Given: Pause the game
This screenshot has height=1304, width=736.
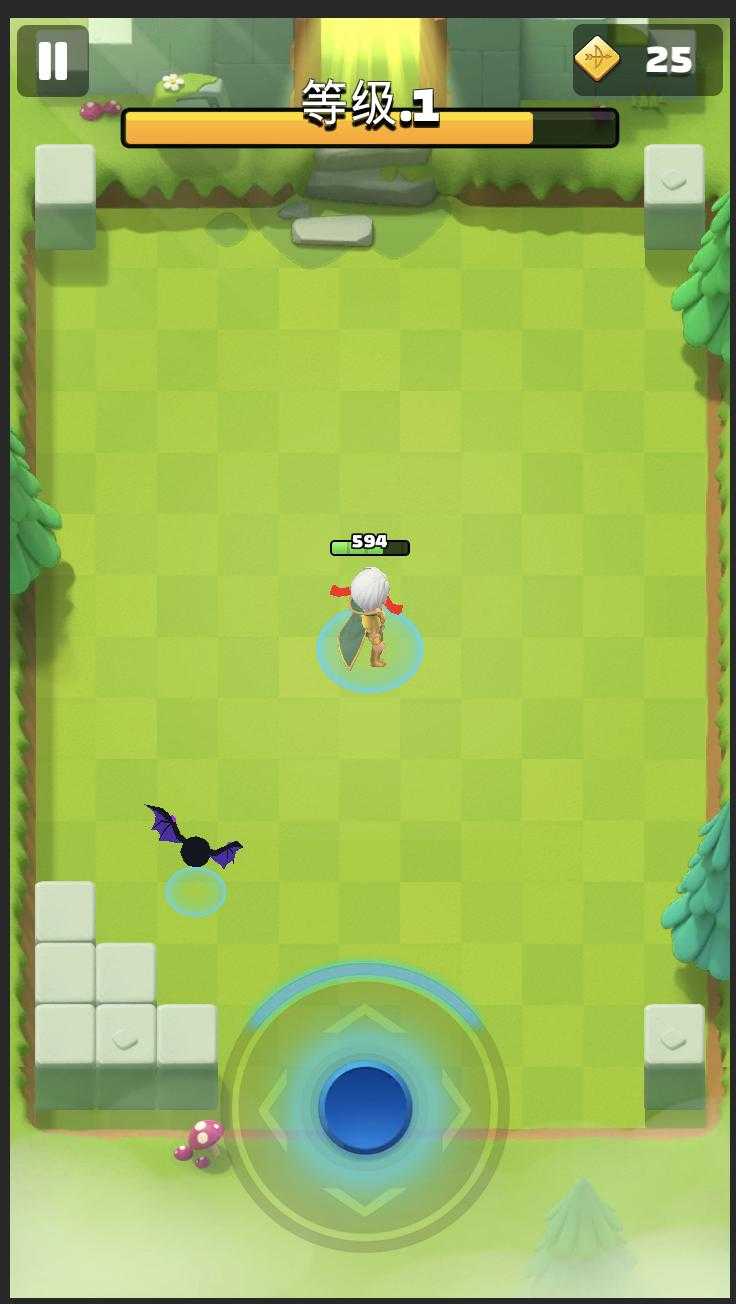Looking at the screenshot, I should [x=53, y=61].
